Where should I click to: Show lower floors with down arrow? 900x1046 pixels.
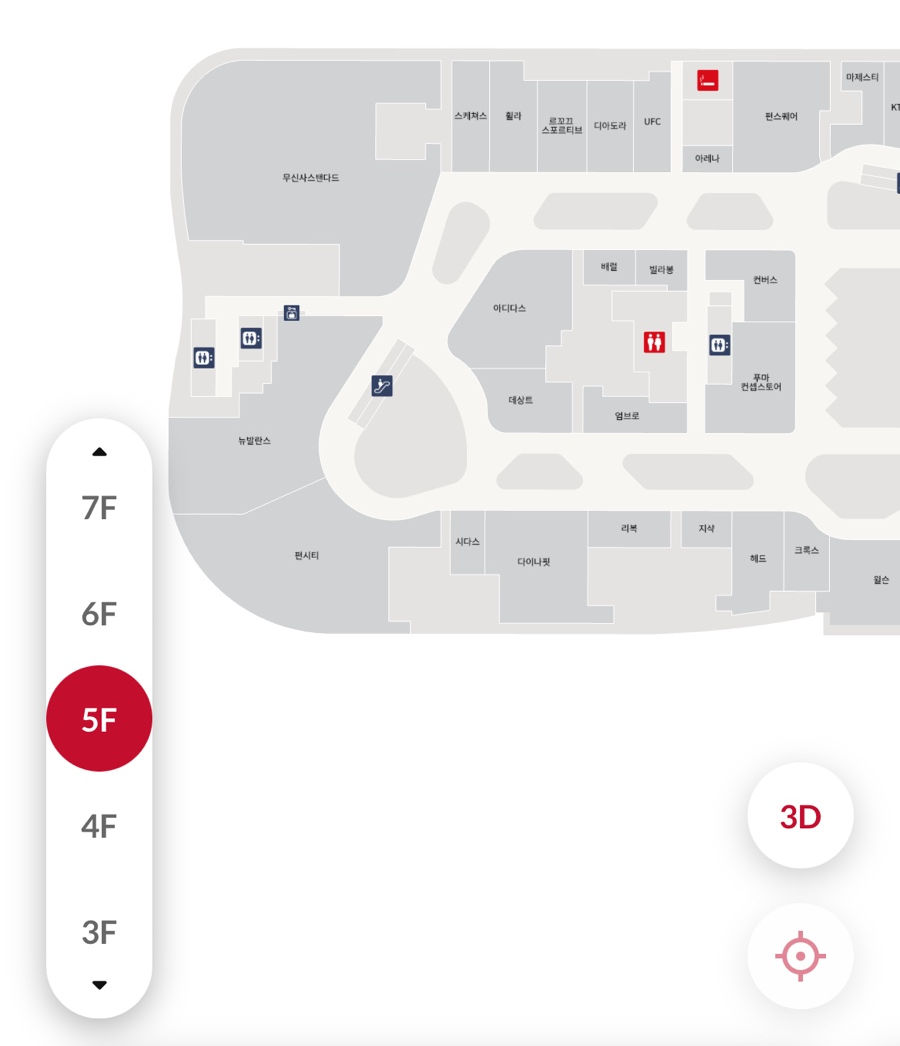[x=99, y=985]
